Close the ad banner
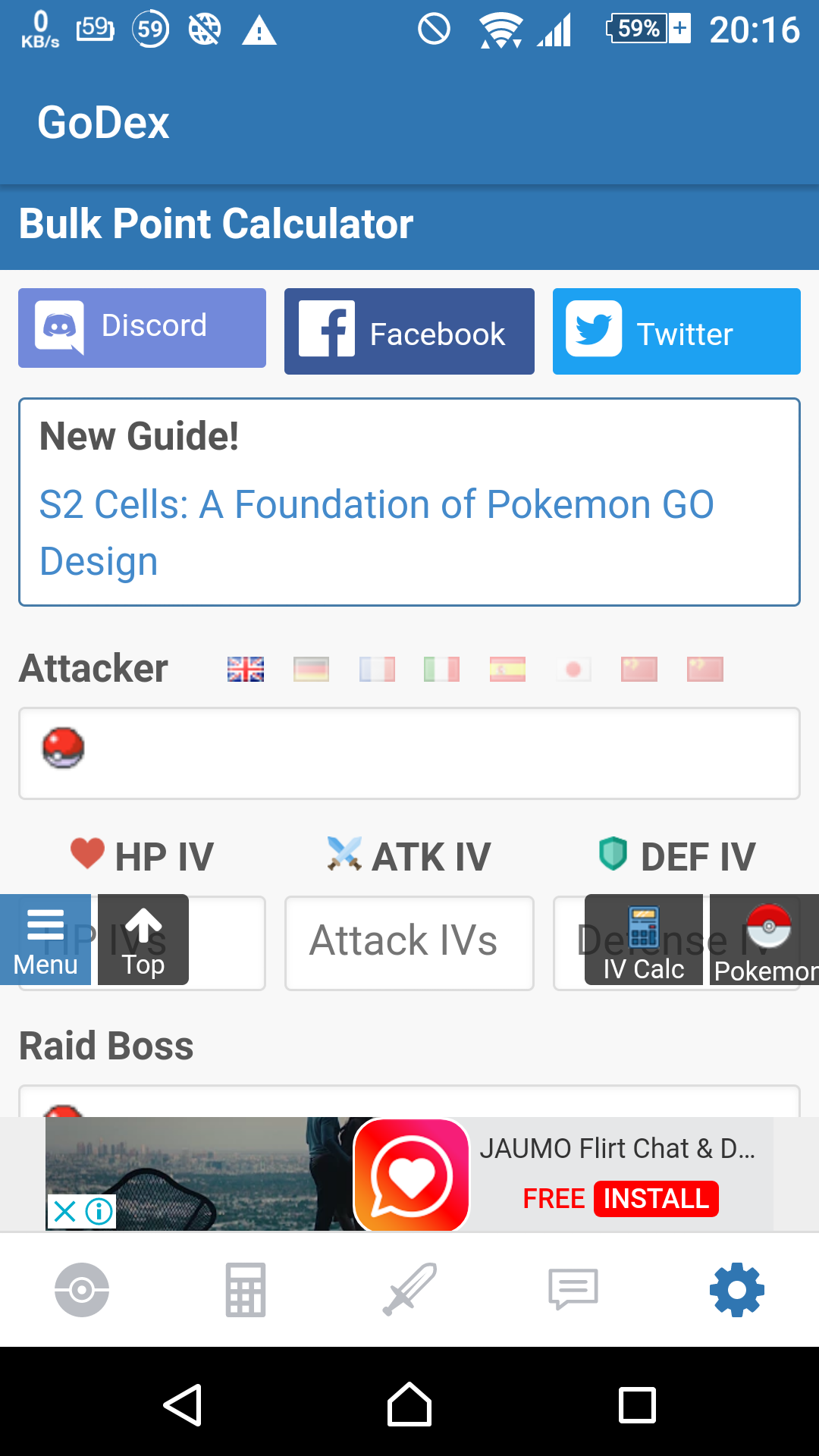819x1456 pixels. pos(65,1211)
